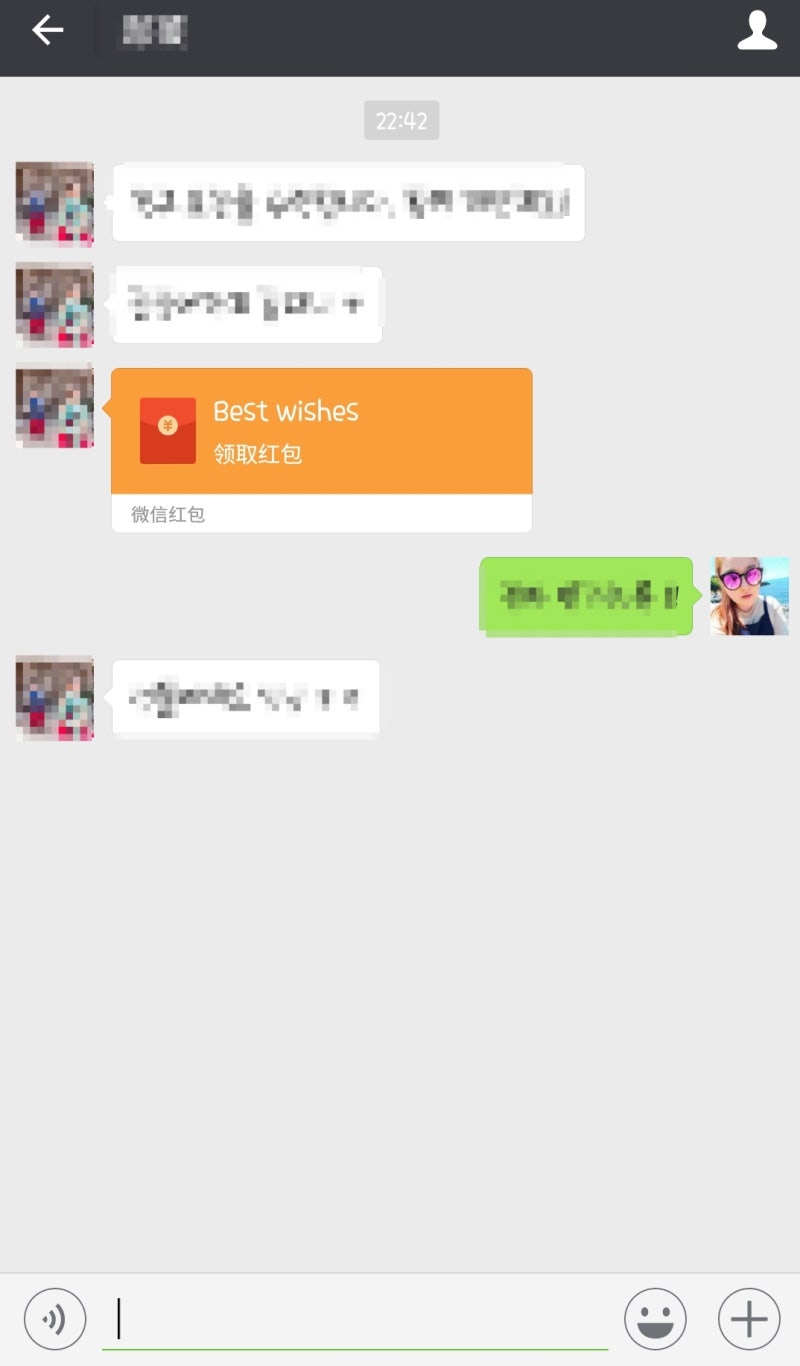Tap the contact profile icon in the header

757,30
